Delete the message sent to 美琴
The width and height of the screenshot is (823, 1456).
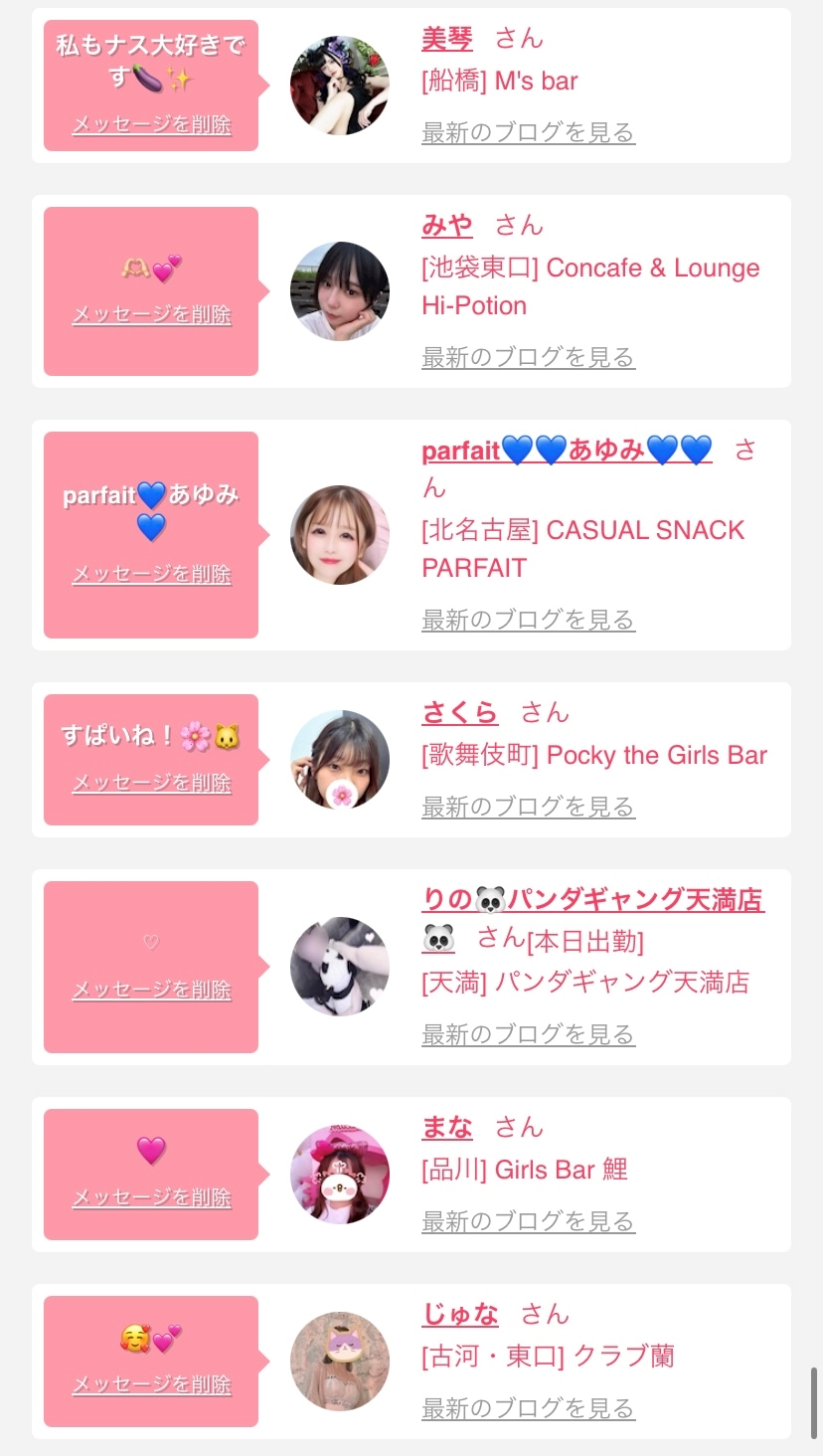(x=152, y=125)
